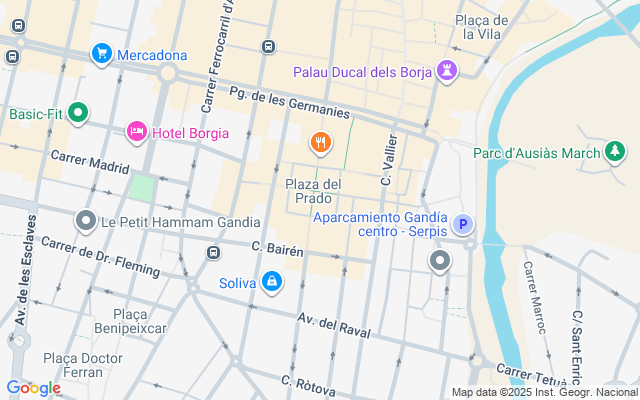Select the Soliva shop marker

[271, 283]
